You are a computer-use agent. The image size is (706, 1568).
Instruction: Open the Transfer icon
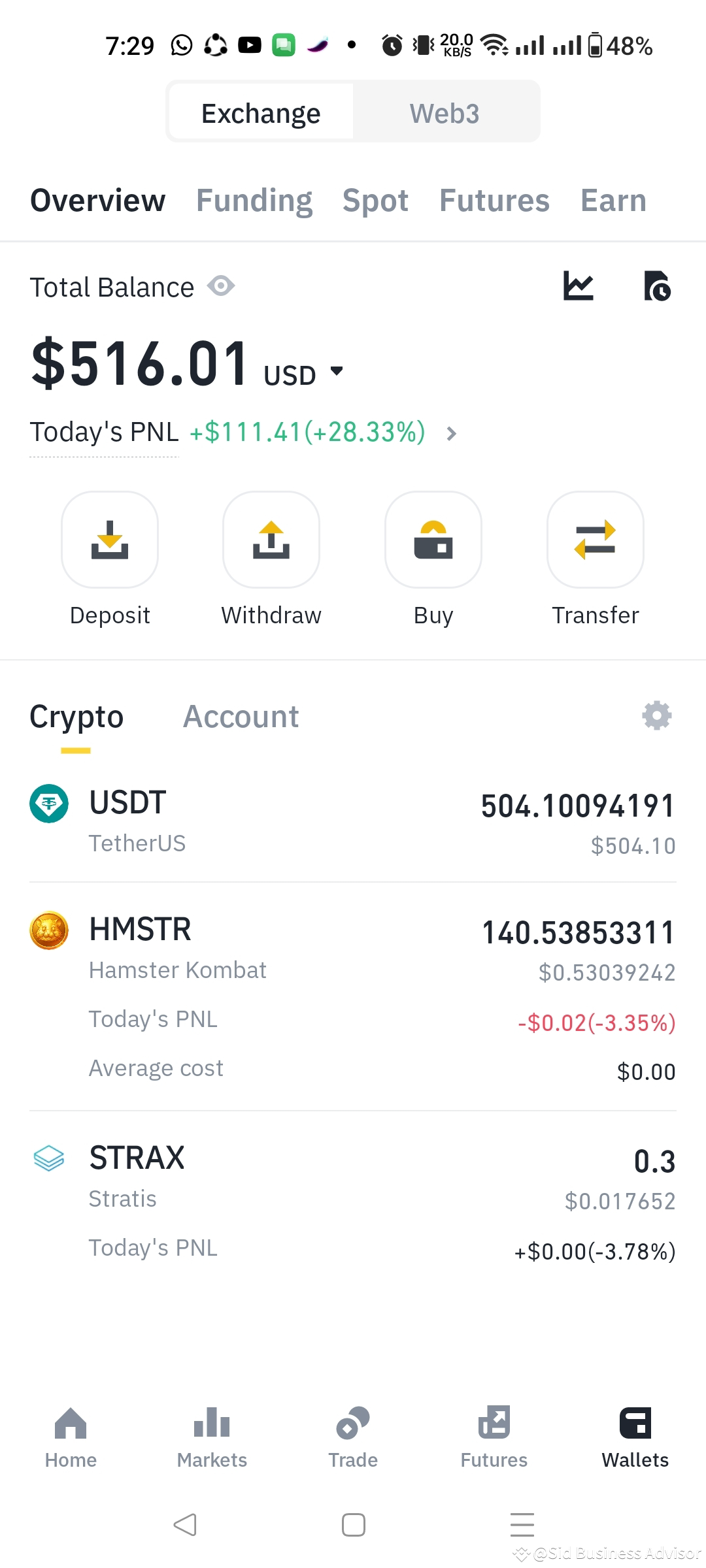[x=594, y=540]
